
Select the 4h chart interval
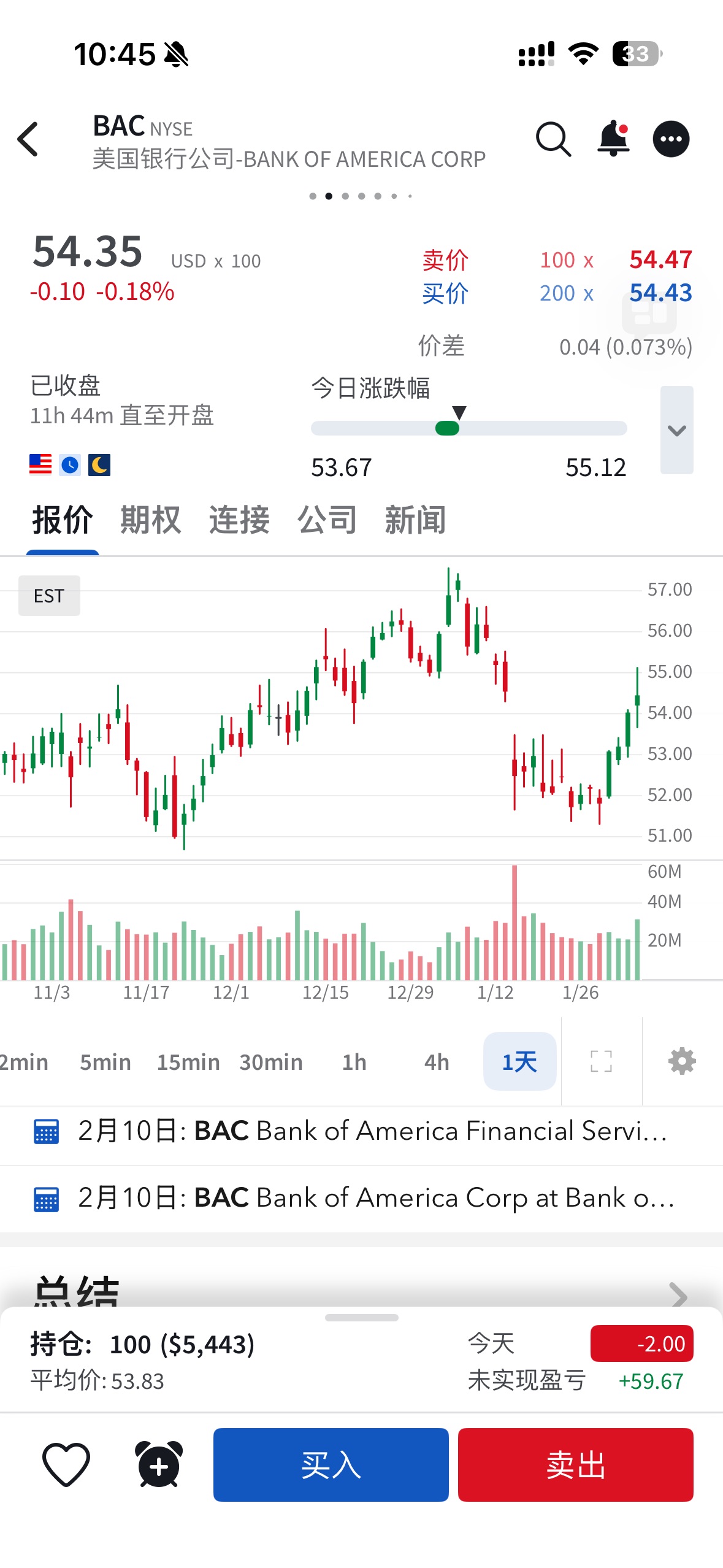point(437,1062)
